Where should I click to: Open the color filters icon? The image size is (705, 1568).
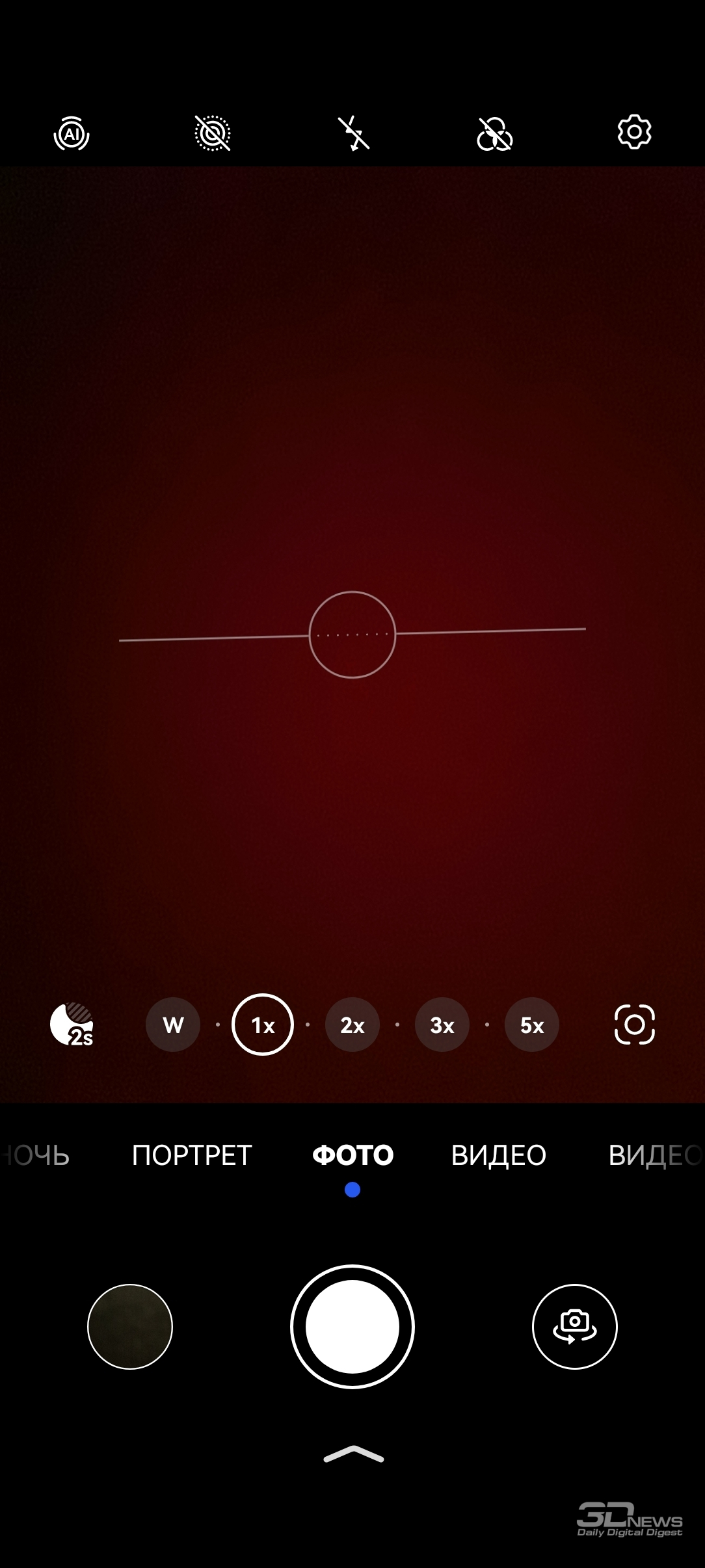coord(494,134)
